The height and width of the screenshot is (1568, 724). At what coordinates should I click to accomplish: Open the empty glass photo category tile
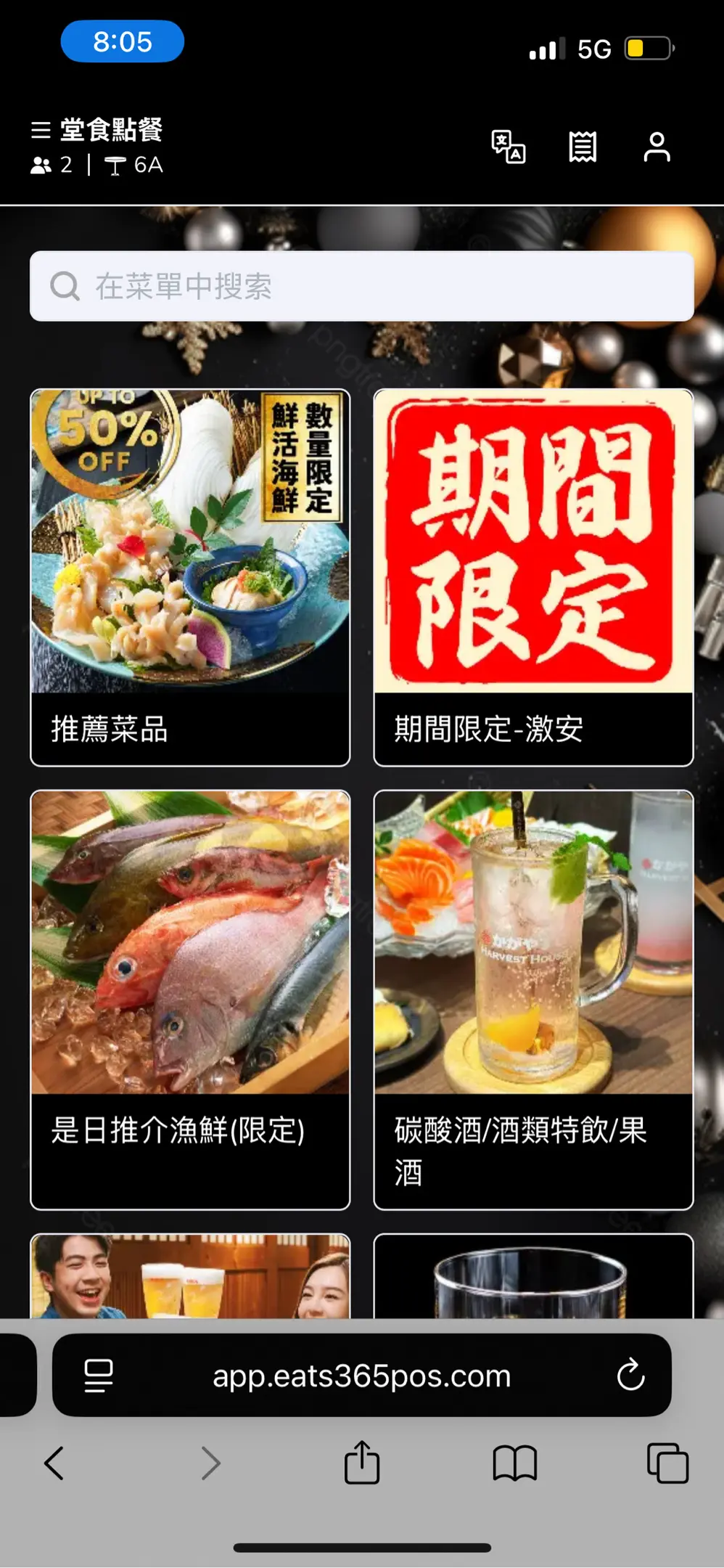click(533, 1276)
